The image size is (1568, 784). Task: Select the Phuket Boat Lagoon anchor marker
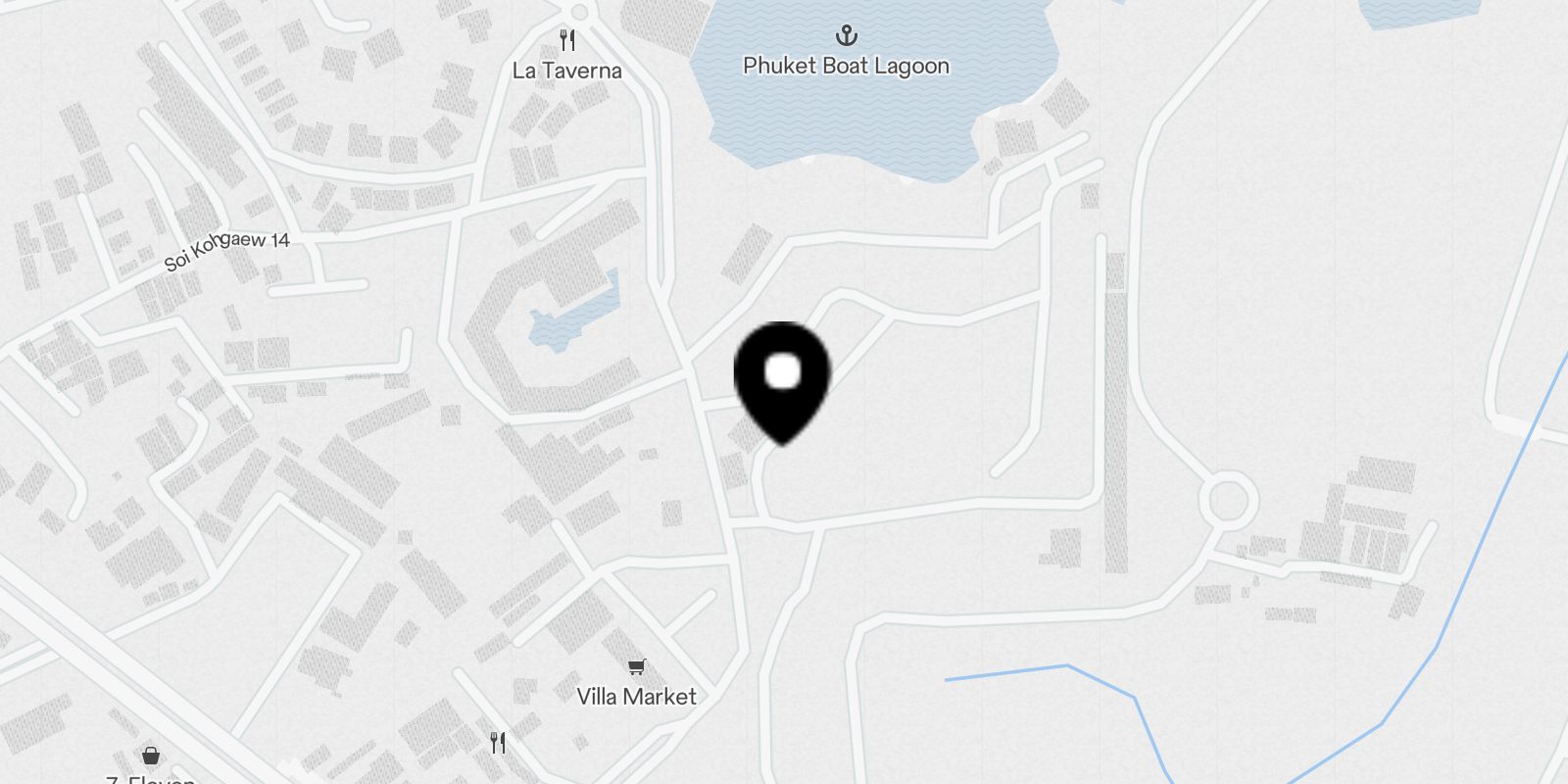point(846,37)
